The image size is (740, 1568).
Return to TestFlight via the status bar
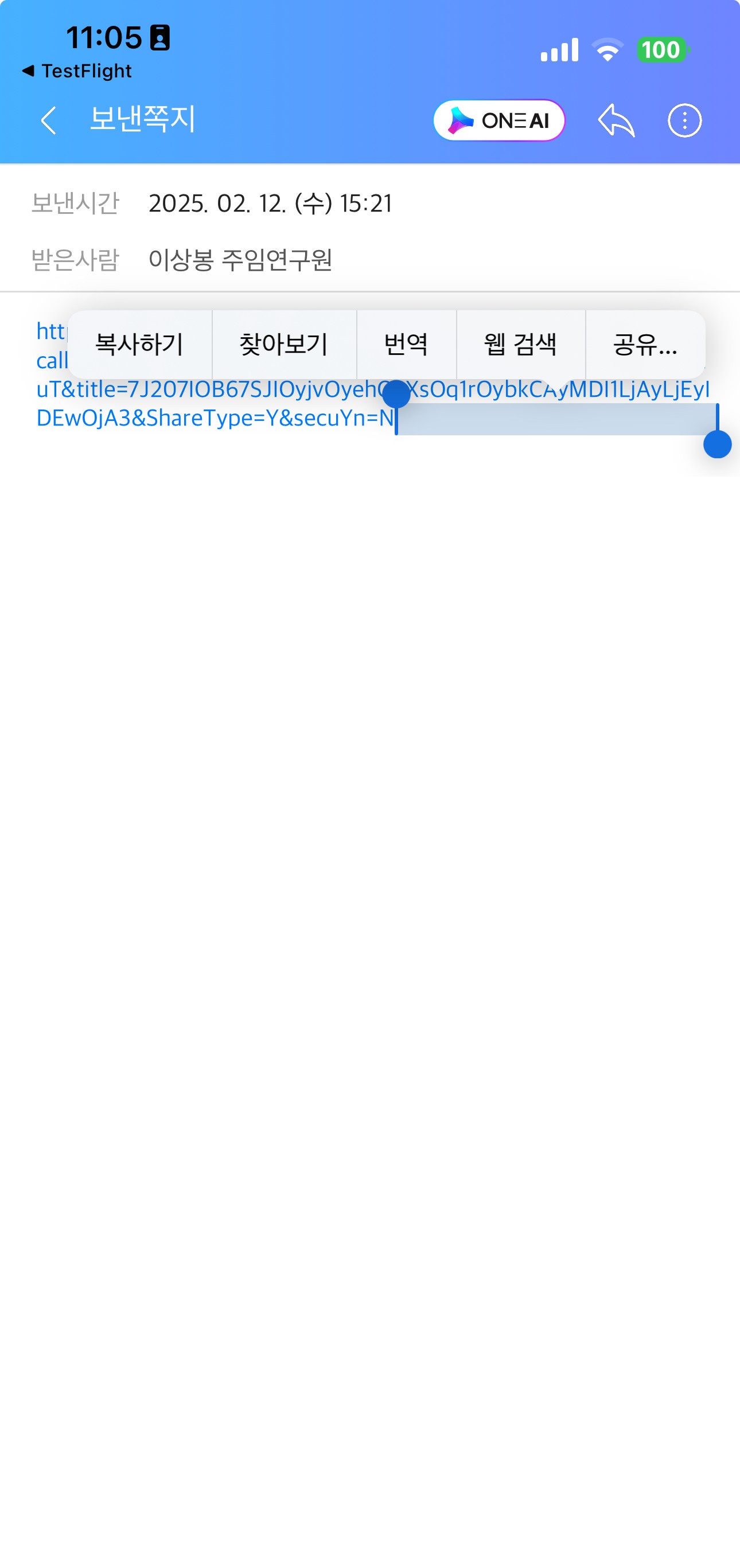77,71
